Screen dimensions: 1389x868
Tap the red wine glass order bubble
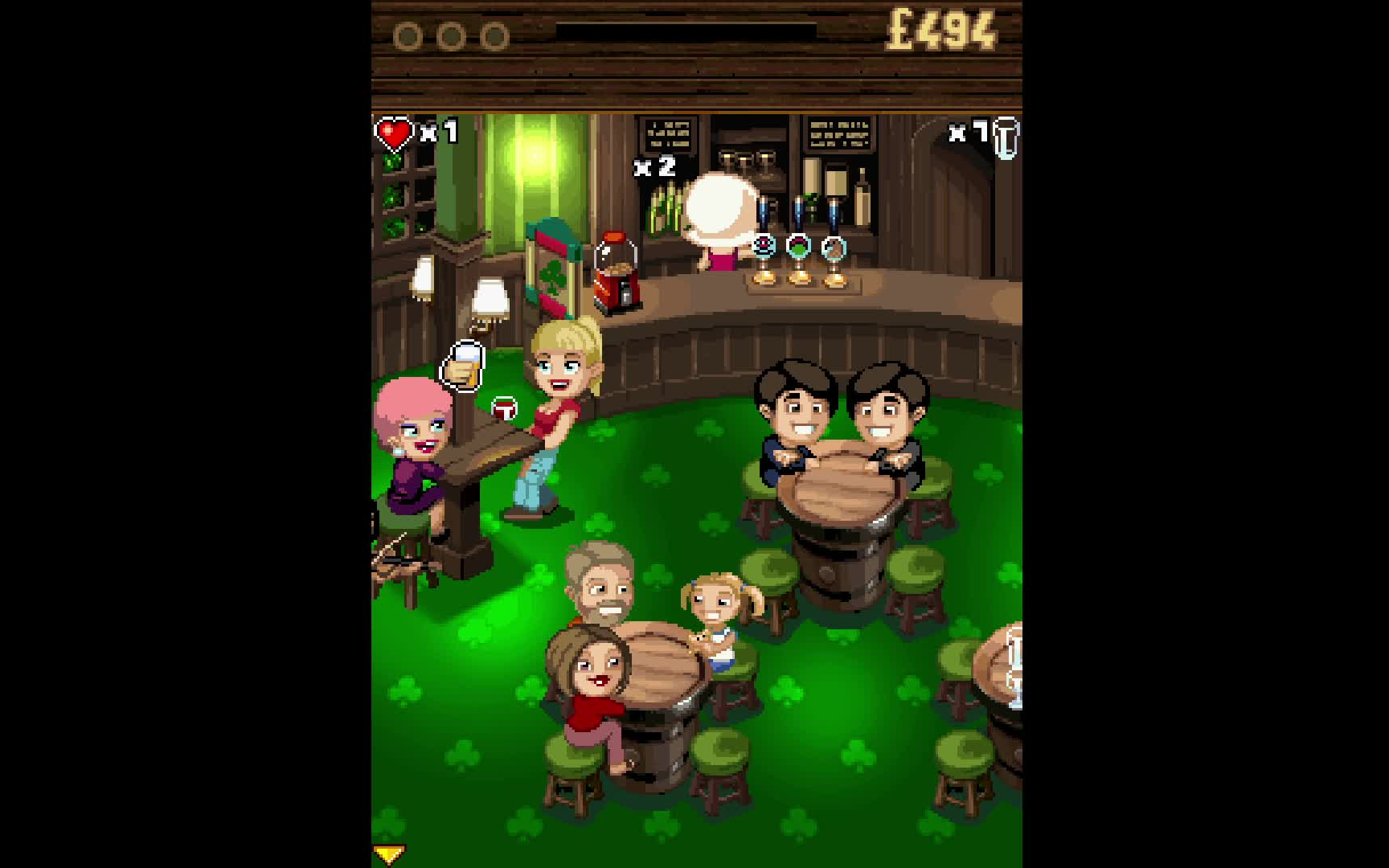pyautogui.click(x=504, y=408)
